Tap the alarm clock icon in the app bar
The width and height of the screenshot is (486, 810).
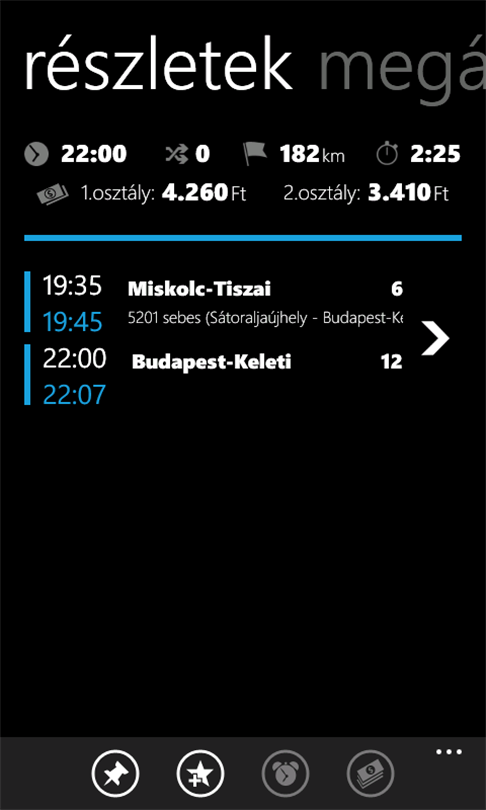[286, 774]
